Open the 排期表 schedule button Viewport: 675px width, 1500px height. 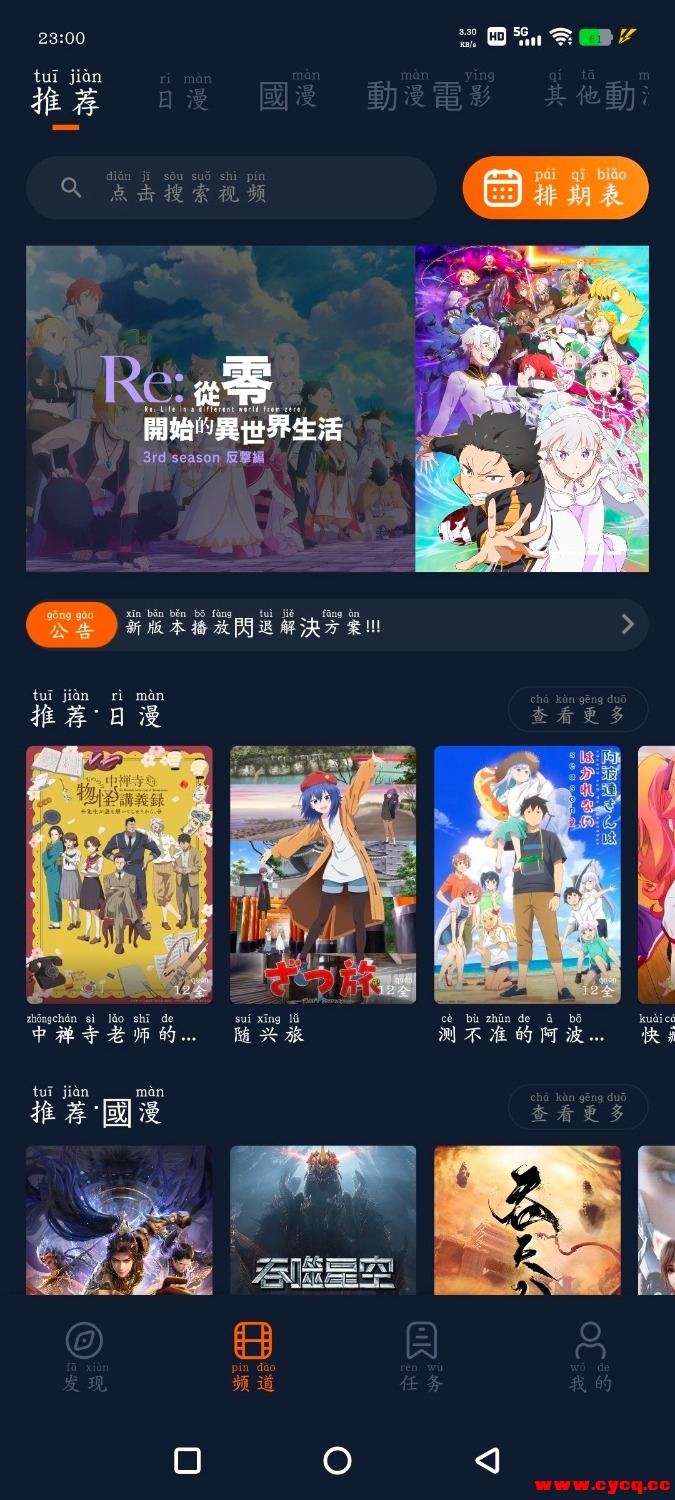pyautogui.click(x=555, y=188)
